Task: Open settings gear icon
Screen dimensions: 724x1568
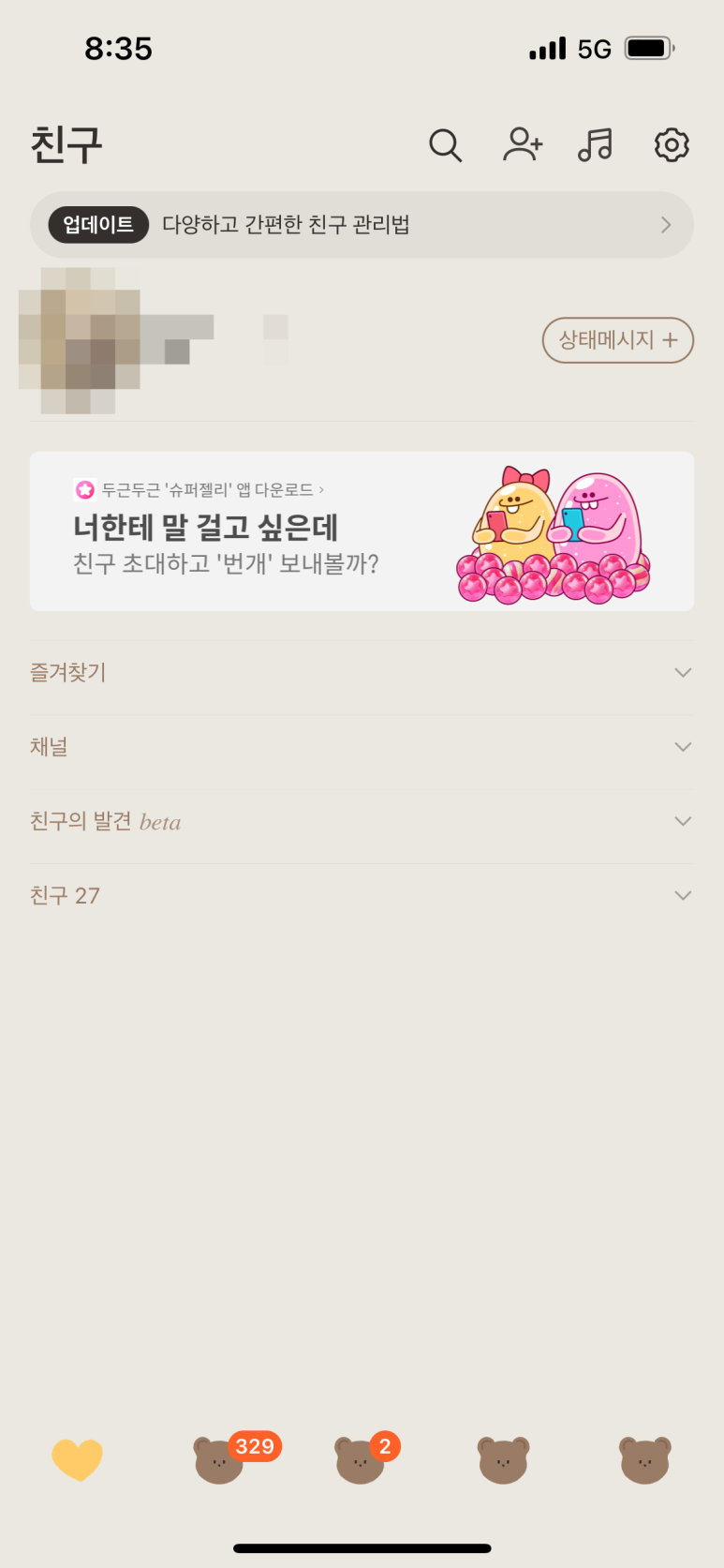Action: (x=671, y=145)
